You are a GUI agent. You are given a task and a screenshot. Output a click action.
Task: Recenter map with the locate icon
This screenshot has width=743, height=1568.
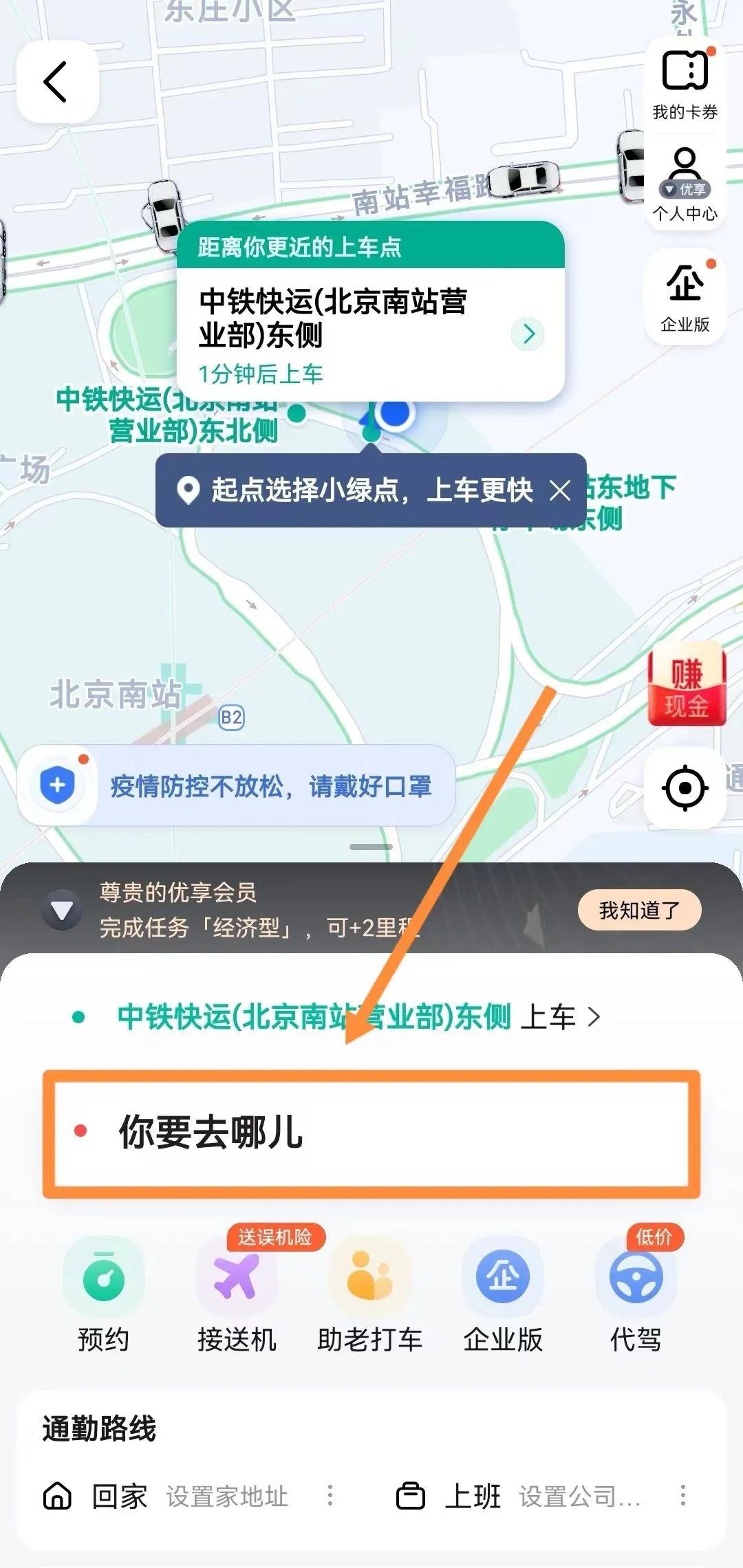685,787
